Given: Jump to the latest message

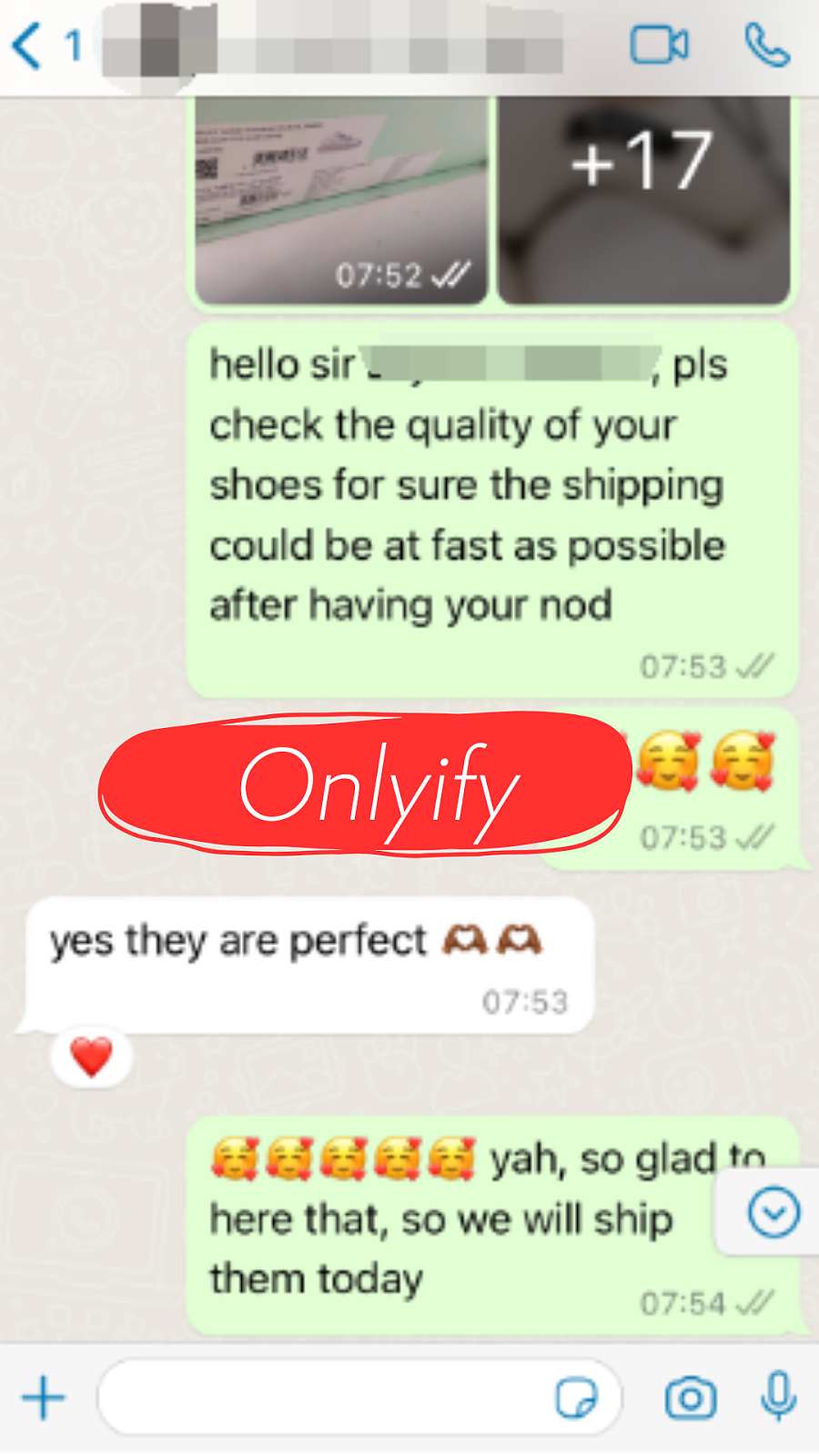Looking at the screenshot, I should (773, 1212).
